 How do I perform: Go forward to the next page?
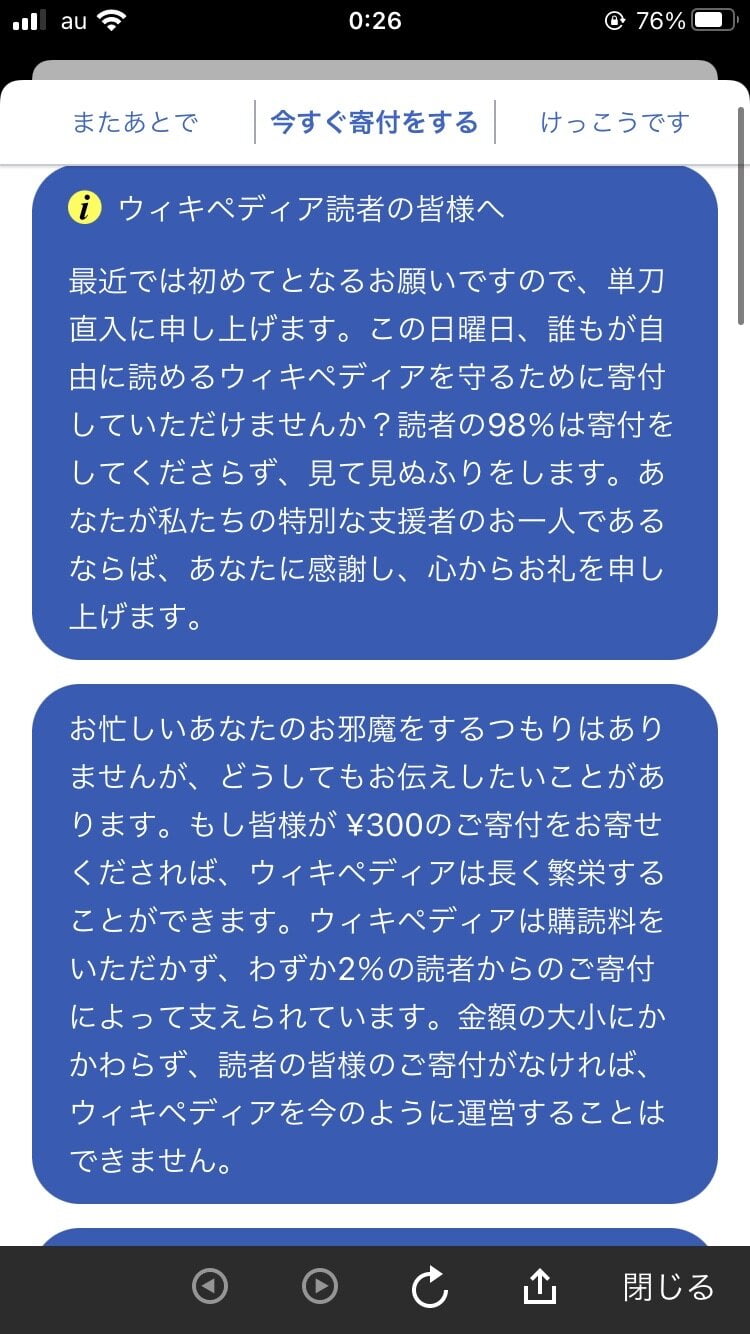point(320,1286)
